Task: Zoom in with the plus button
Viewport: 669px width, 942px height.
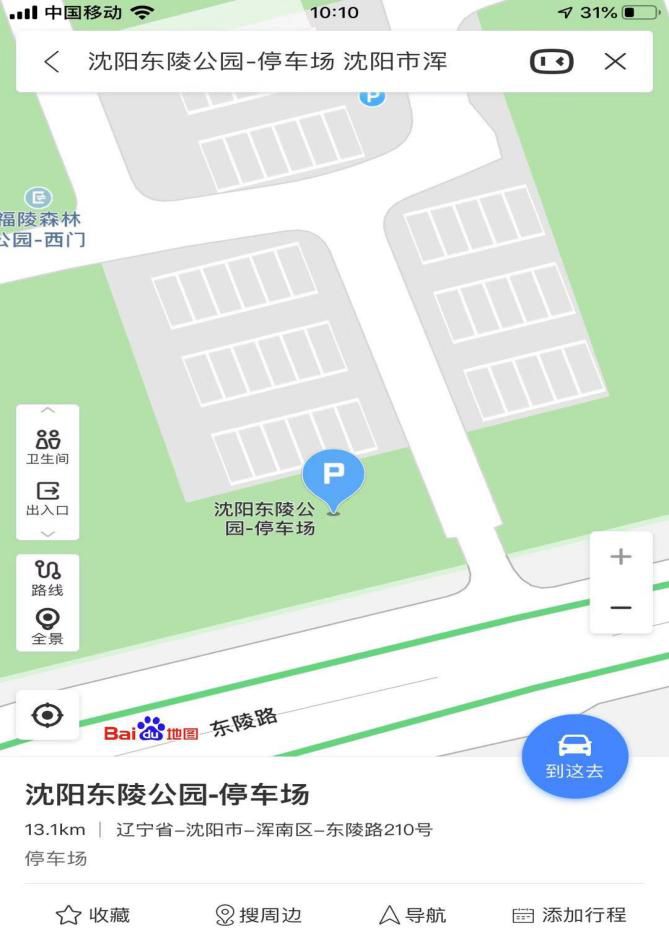Action: tap(621, 557)
